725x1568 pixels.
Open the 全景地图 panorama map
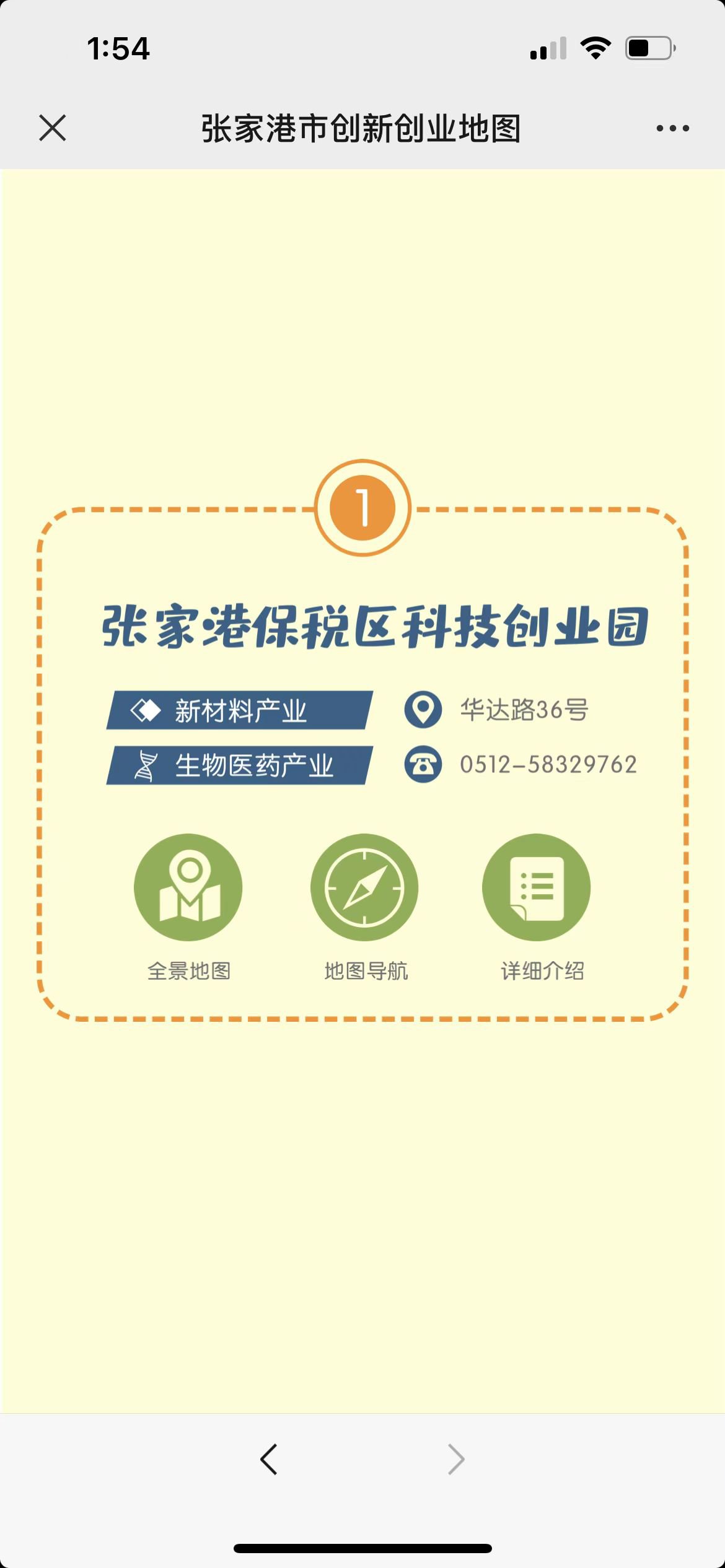click(x=188, y=887)
